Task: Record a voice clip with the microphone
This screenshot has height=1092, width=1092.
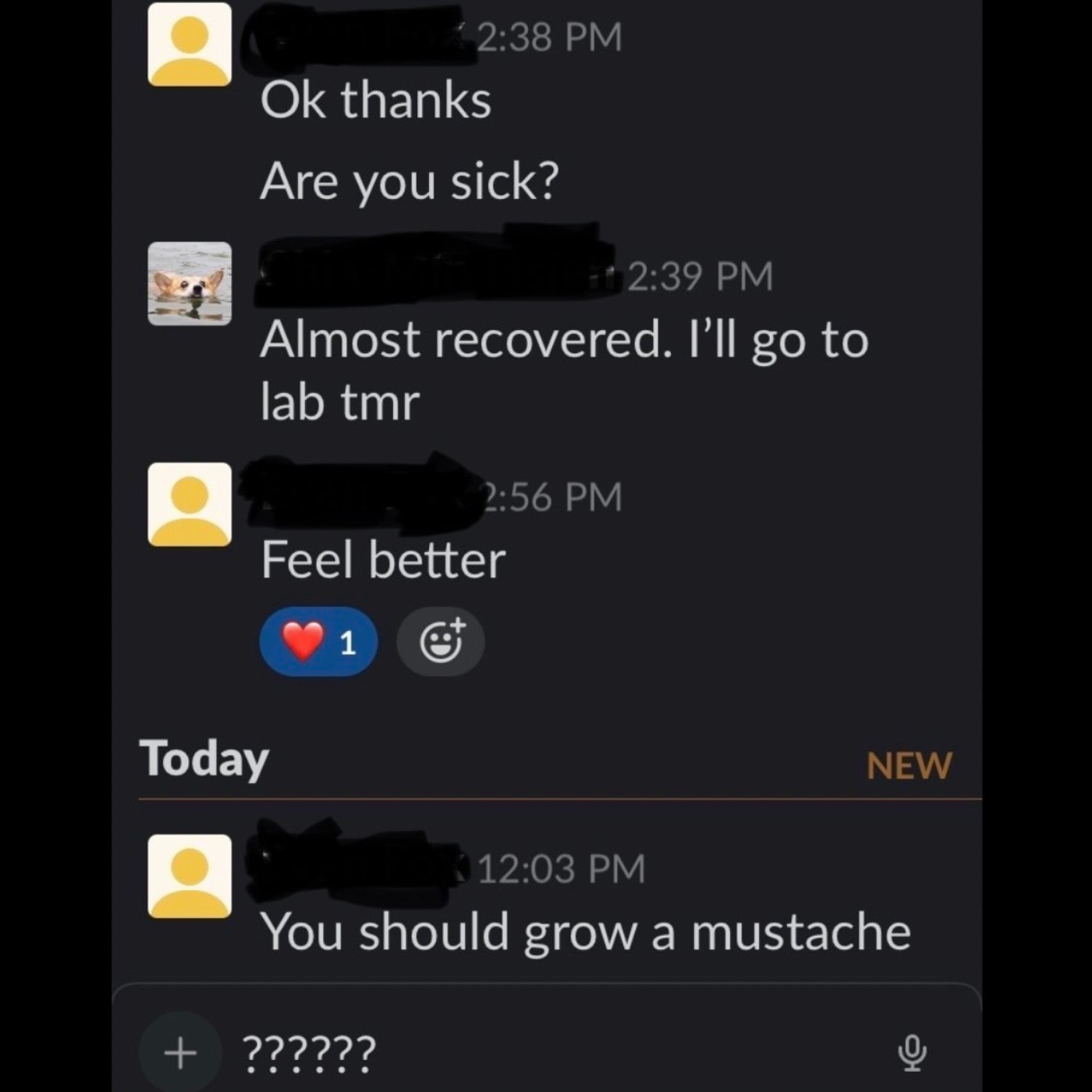Action: click(912, 1052)
